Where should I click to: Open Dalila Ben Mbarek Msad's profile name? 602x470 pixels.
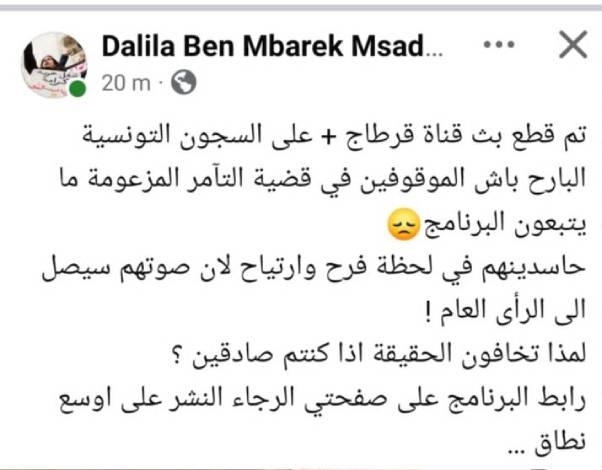click(269, 46)
